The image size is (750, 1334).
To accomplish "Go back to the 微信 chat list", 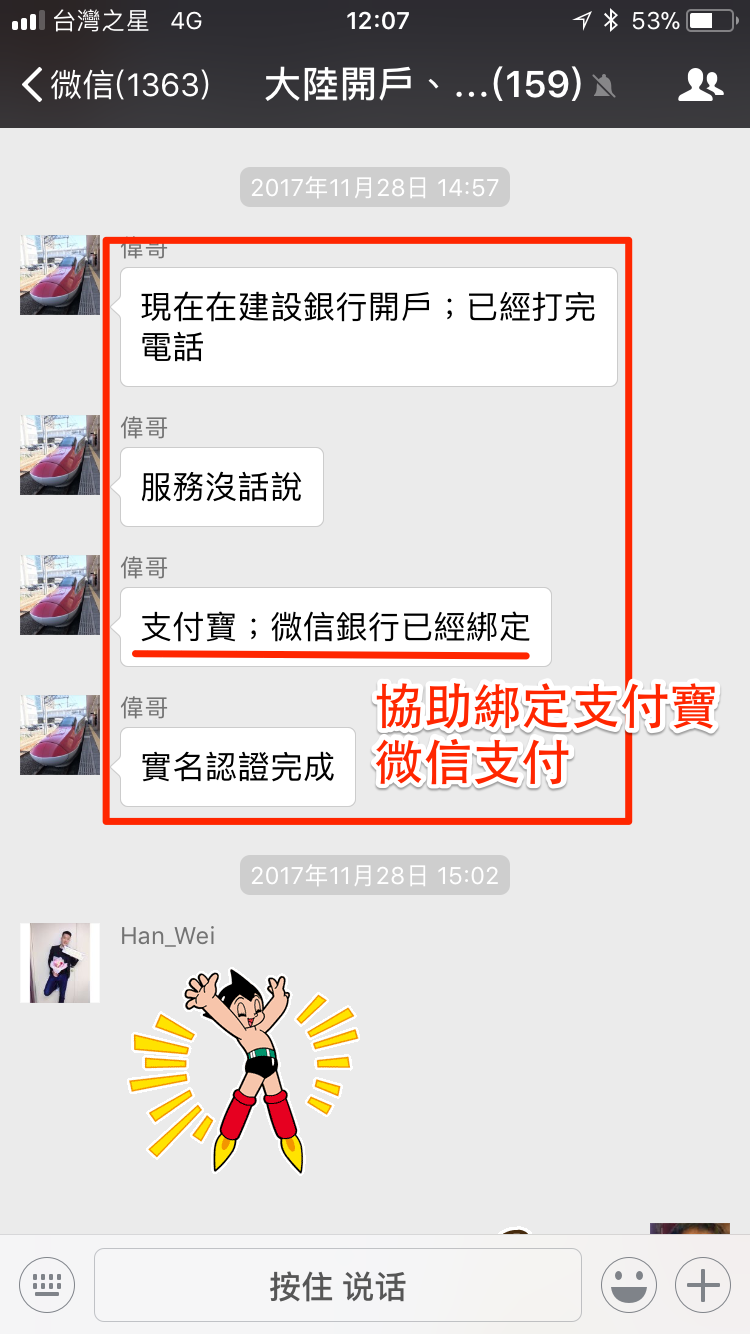I will pyautogui.click(x=115, y=85).
